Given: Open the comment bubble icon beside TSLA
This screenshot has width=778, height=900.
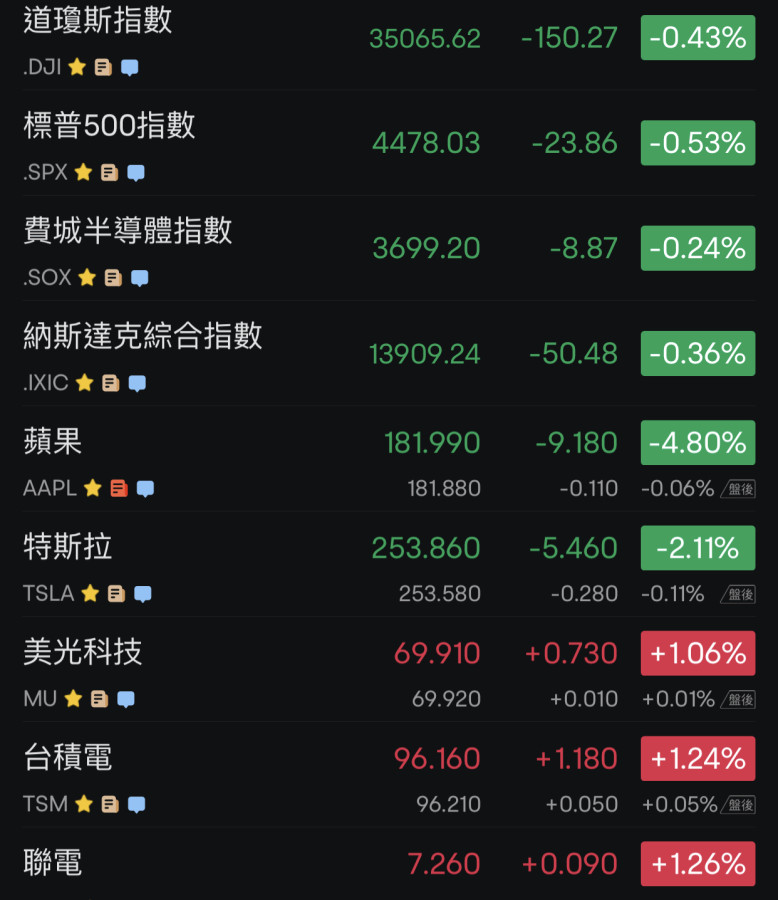Looking at the screenshot, I should [x=142, y=594].
